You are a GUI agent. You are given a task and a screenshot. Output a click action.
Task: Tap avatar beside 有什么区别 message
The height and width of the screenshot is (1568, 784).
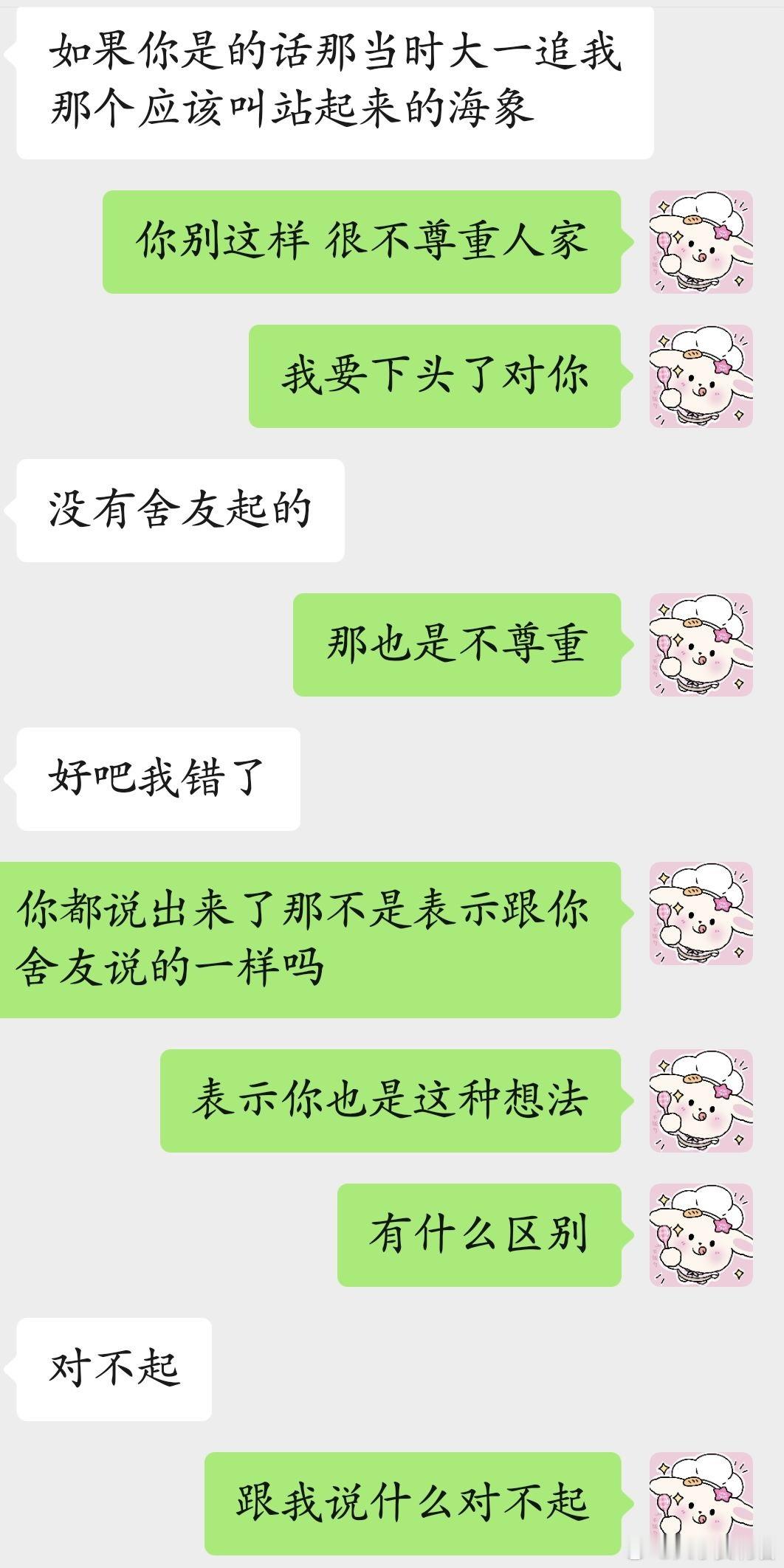tap(701, 1235)
